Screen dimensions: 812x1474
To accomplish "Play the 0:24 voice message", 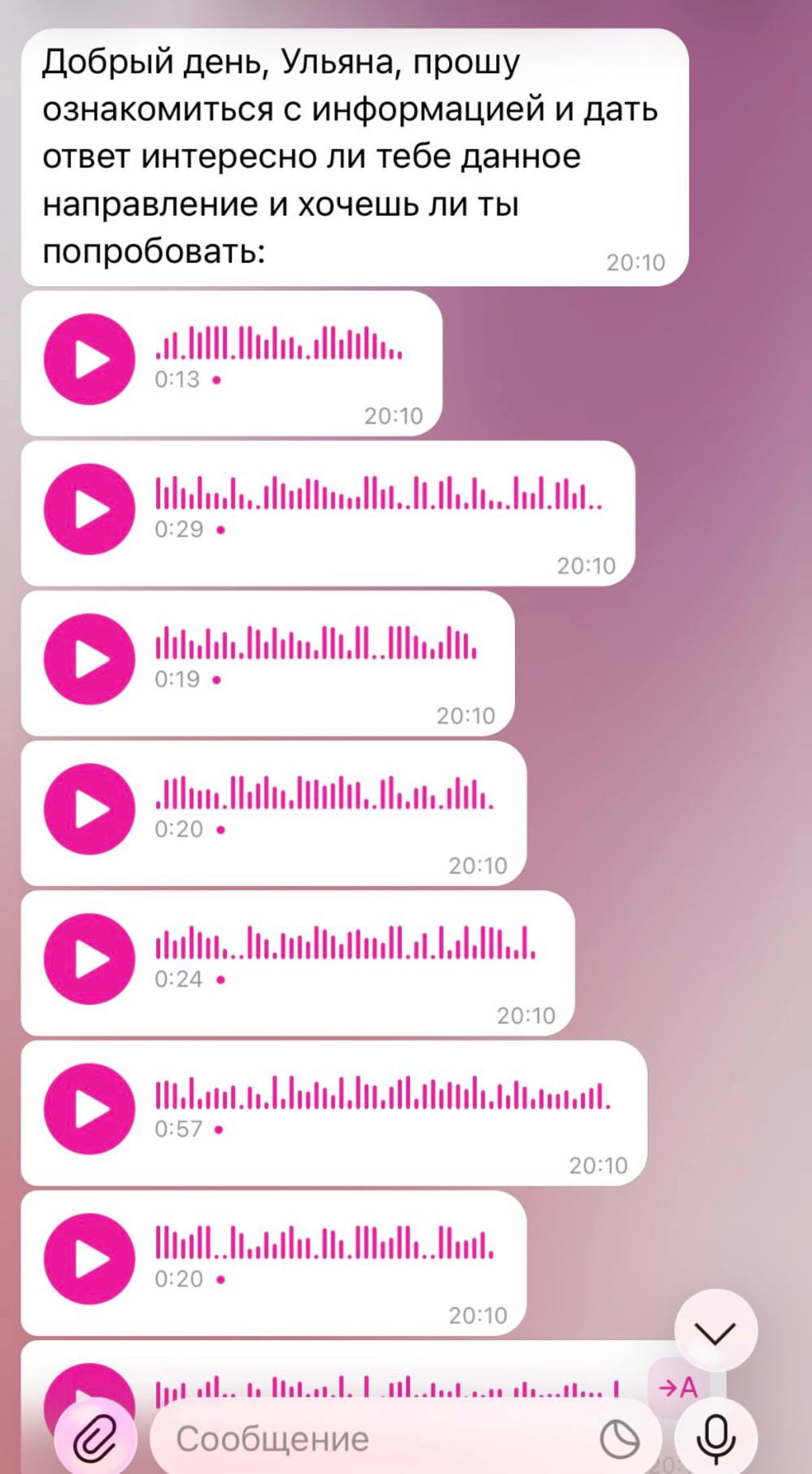I will pos(90,959).
